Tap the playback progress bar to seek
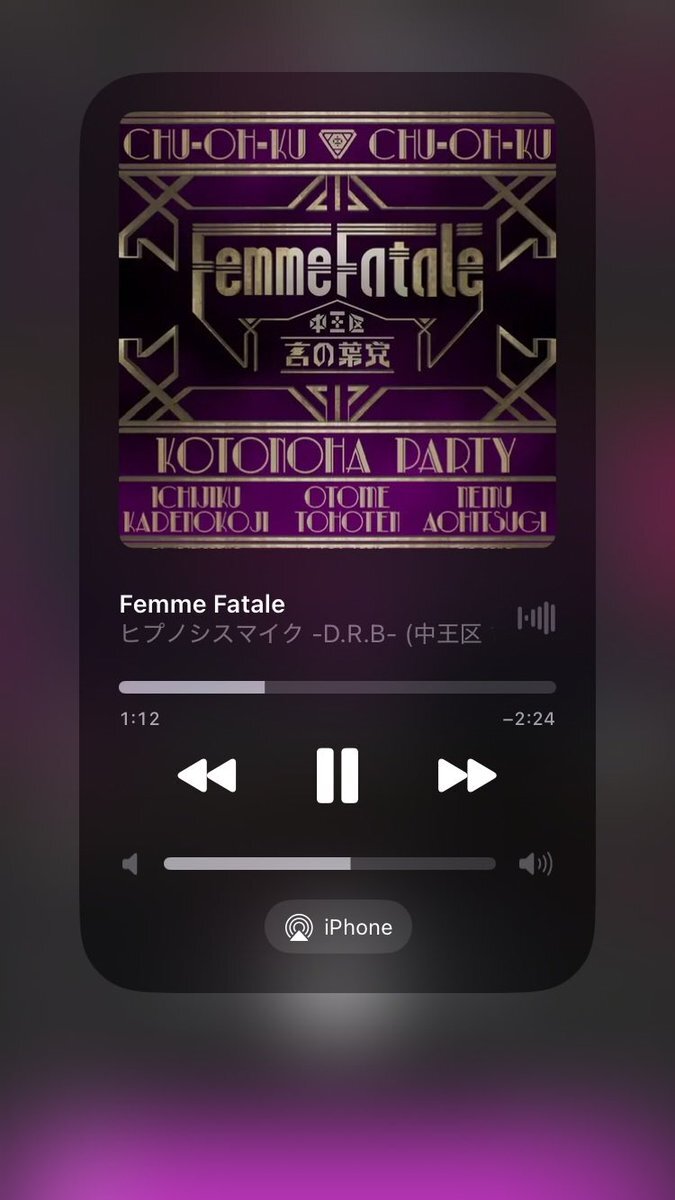The image size is (675, 1200). (337, 687)
